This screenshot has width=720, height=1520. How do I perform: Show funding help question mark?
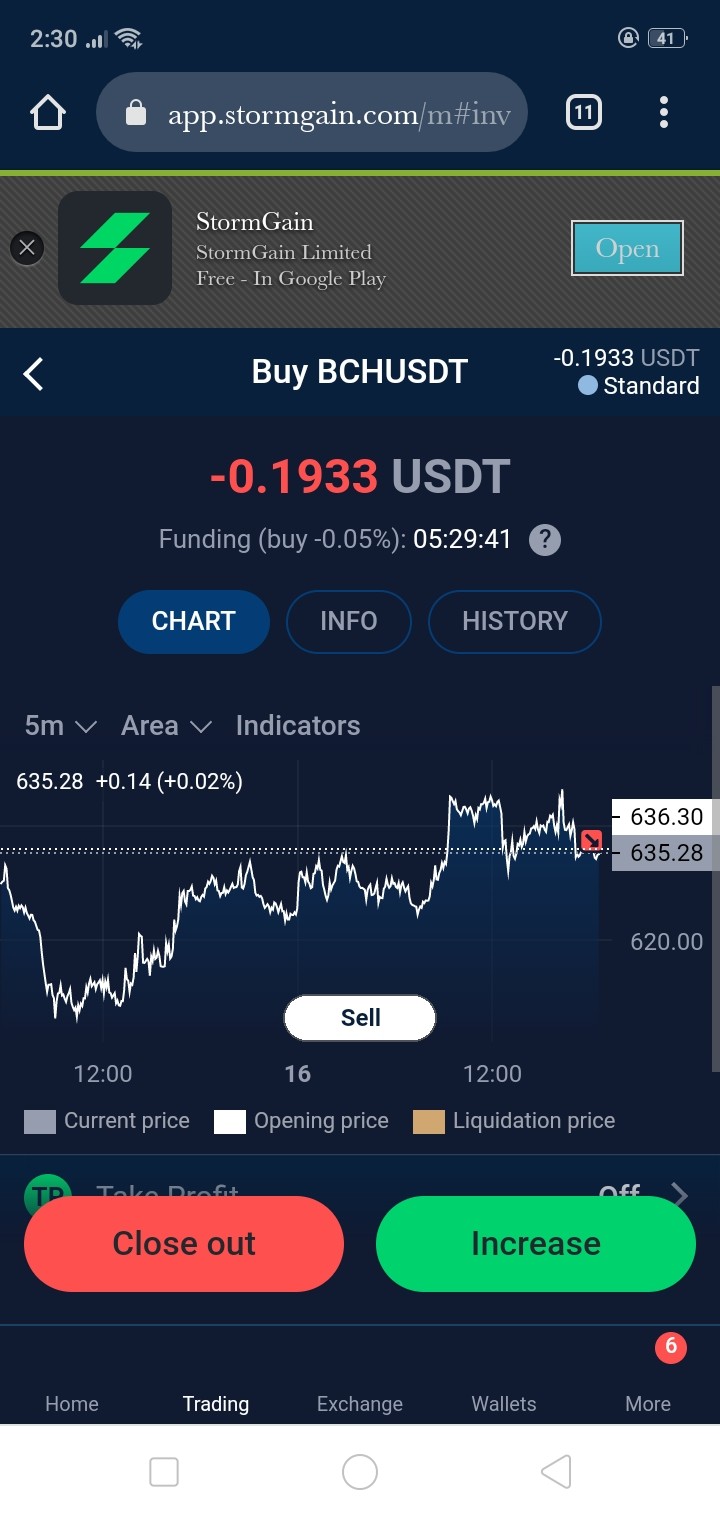click(x=544, y=540)
